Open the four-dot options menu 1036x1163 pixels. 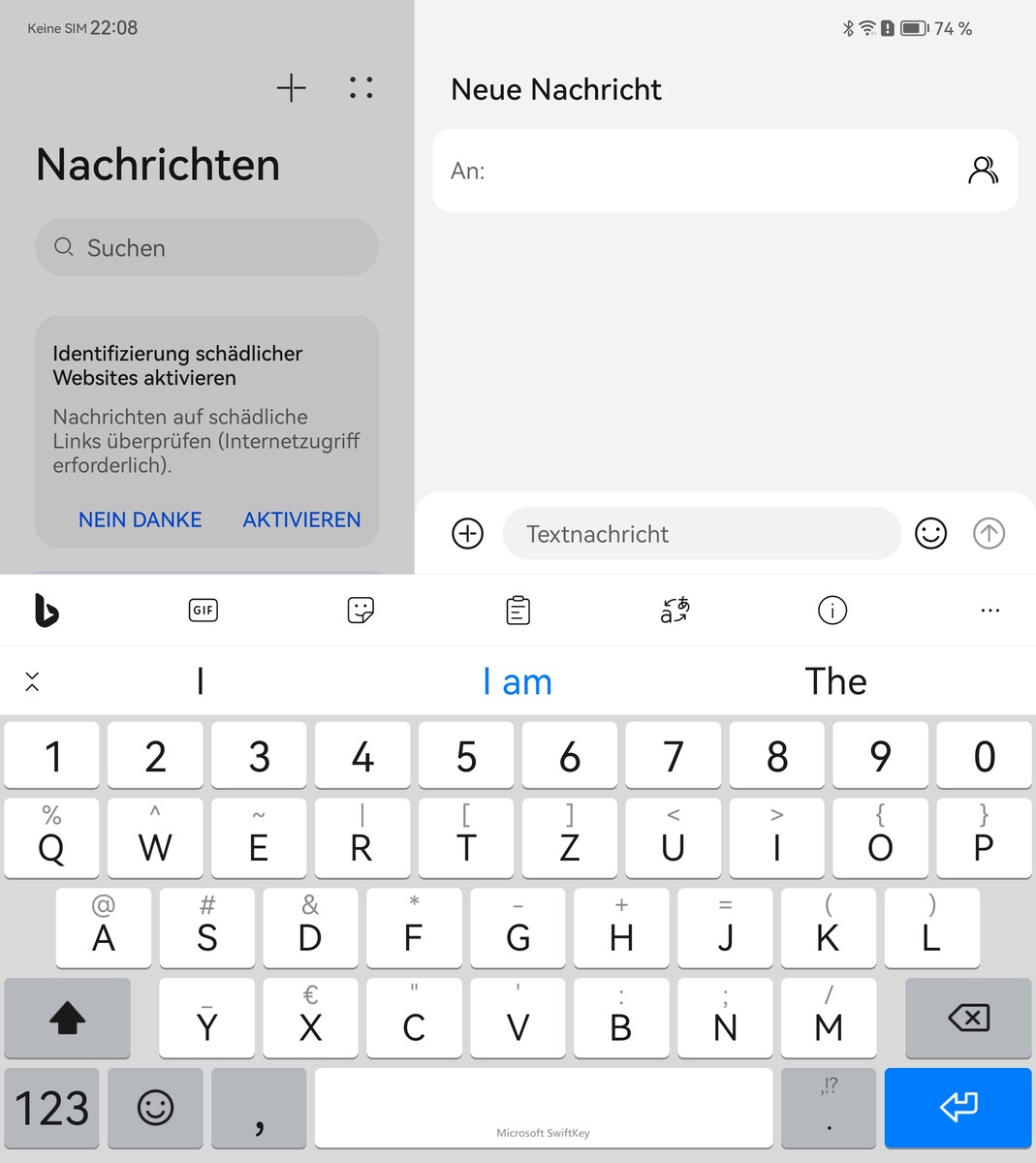click(361, 88)
